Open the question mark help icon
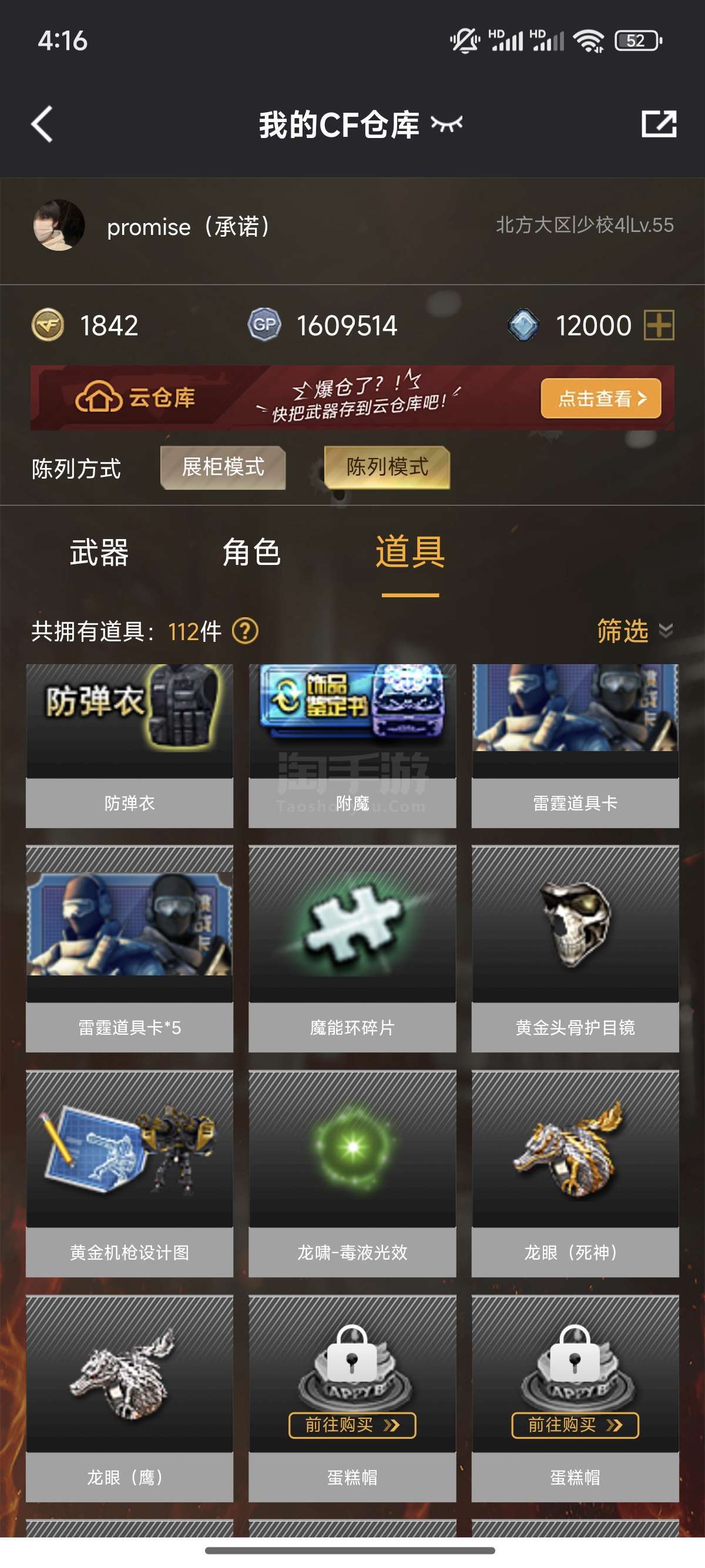This screenshot has height=1568, width=705. click(246, 631)
